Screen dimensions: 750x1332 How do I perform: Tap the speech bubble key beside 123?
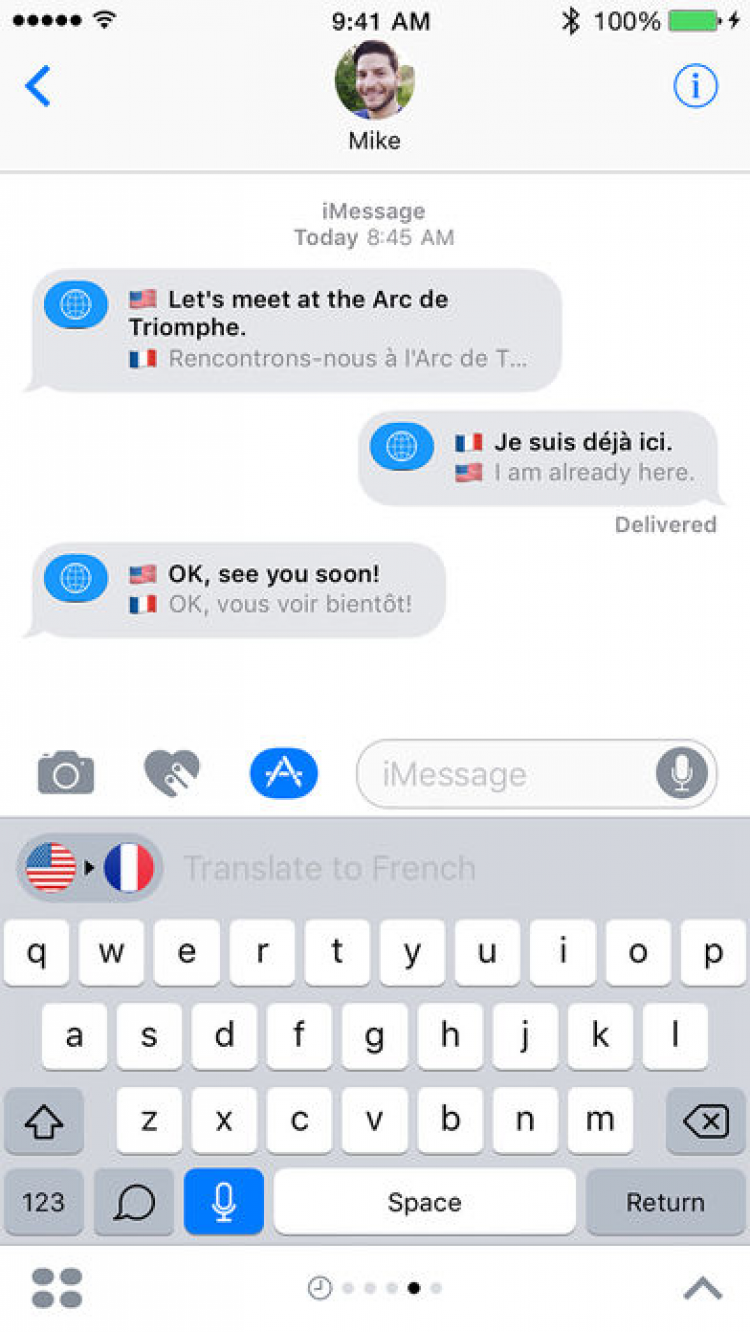point(134,1201)
